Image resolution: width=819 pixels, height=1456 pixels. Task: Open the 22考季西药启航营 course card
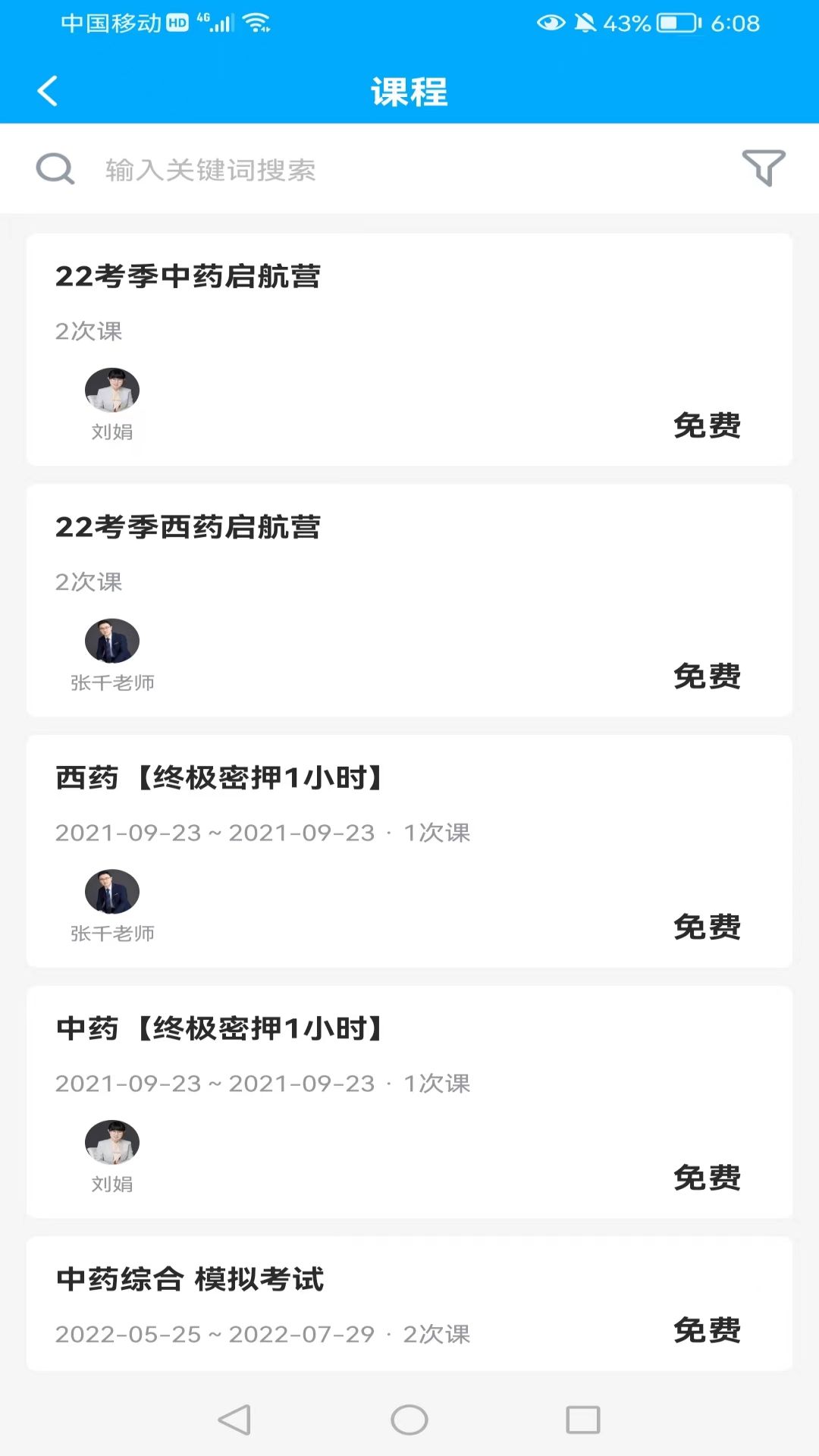409,599
